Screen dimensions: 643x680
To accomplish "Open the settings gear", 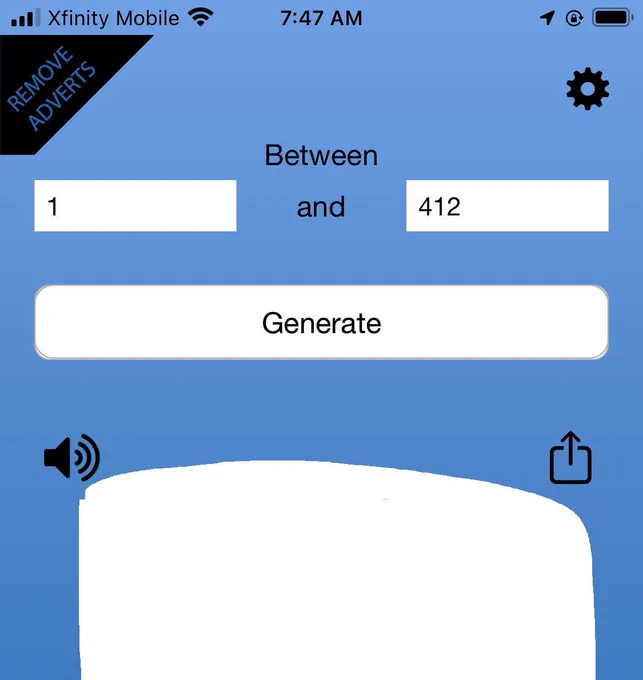I will coord(587,90).
